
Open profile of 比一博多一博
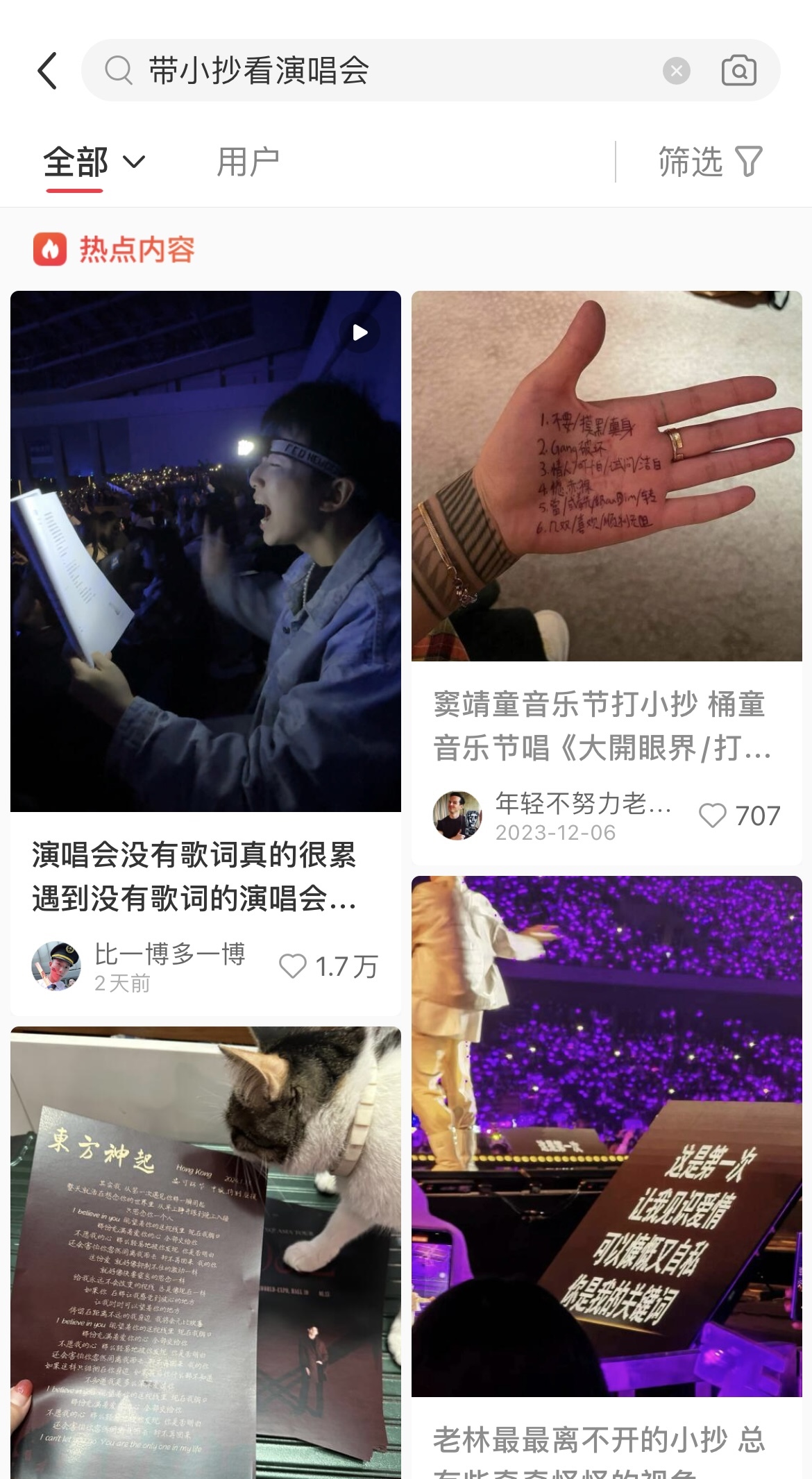[56, 965]
